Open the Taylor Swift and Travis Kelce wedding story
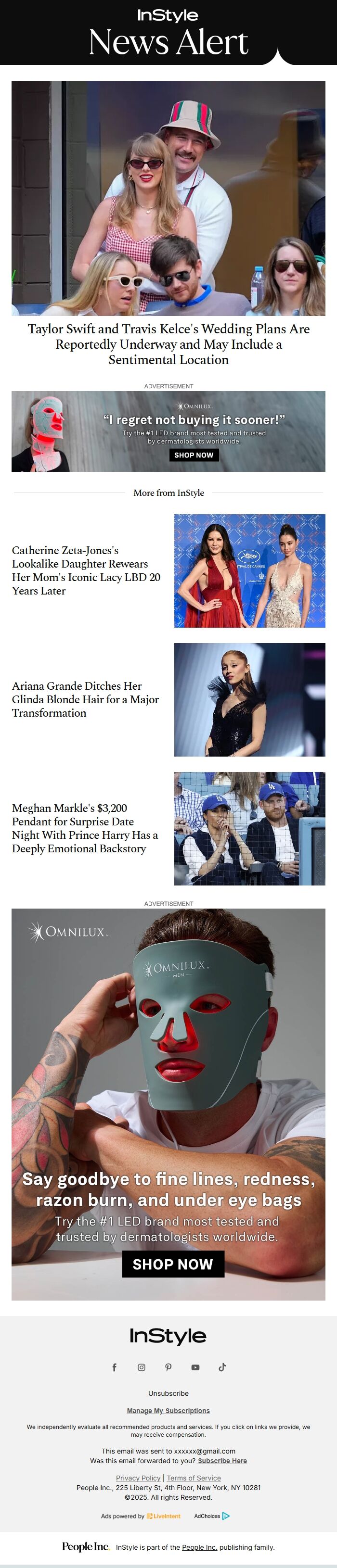This screenshot has width=337, height=1568. [x=168, y=344]
